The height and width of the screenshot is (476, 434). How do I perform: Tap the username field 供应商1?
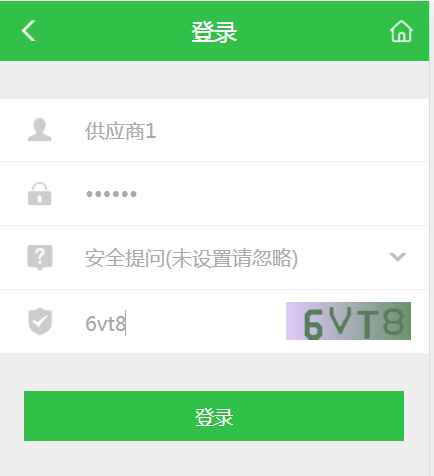click(x=247, y=131)
